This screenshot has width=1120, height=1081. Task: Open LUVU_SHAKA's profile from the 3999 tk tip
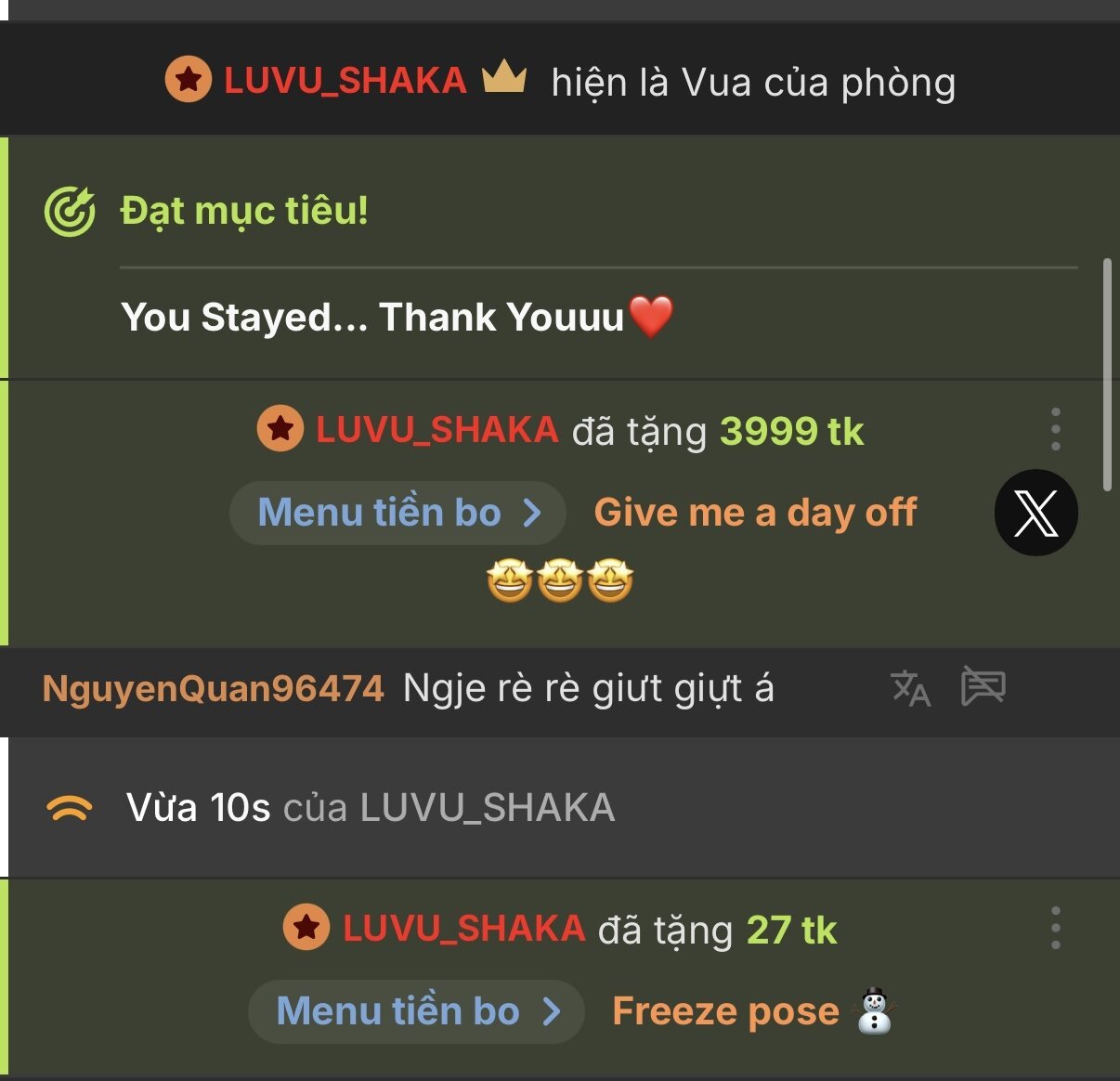coord(436,430)
